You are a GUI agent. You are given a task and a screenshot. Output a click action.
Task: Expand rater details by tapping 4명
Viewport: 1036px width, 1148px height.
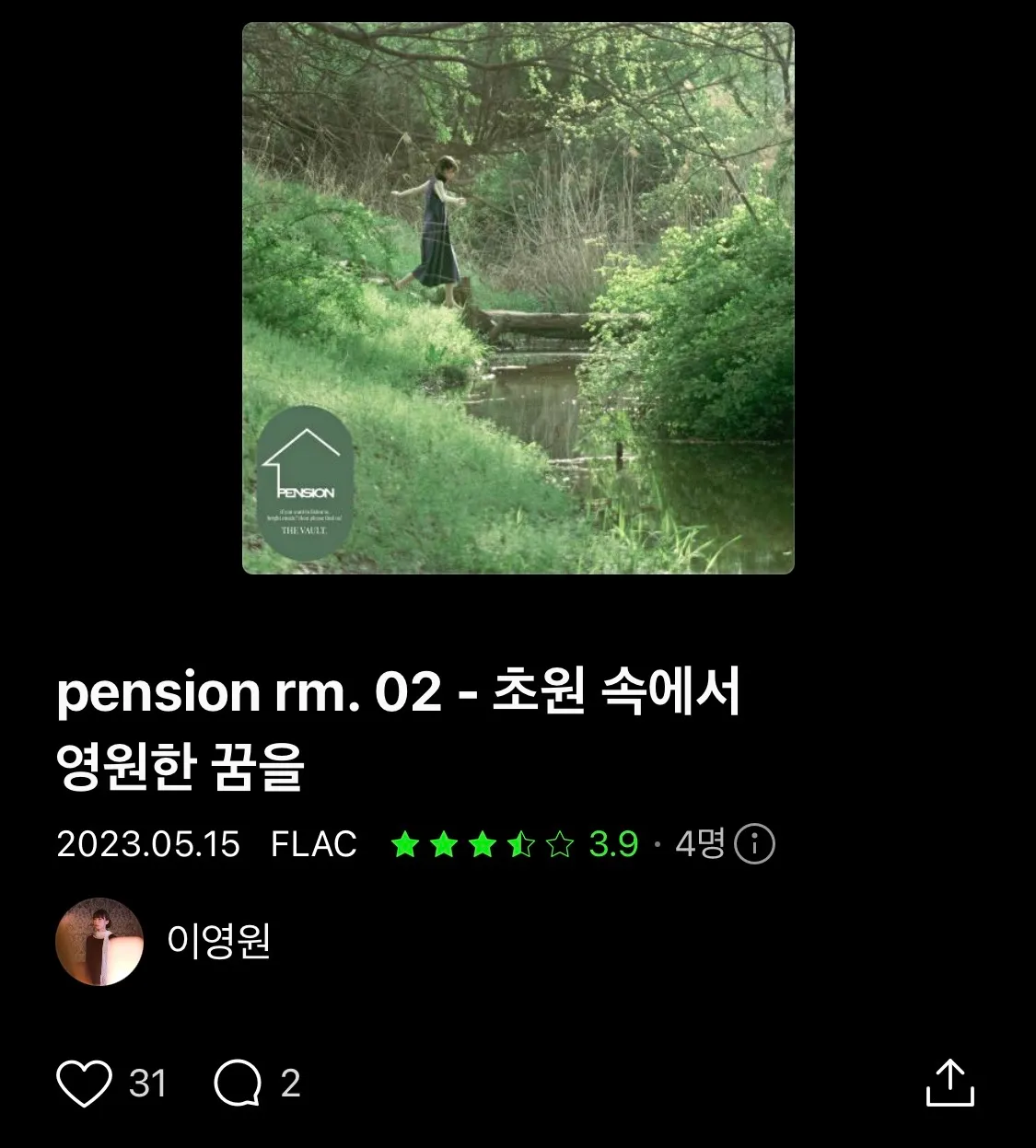[x=699, y=843]
